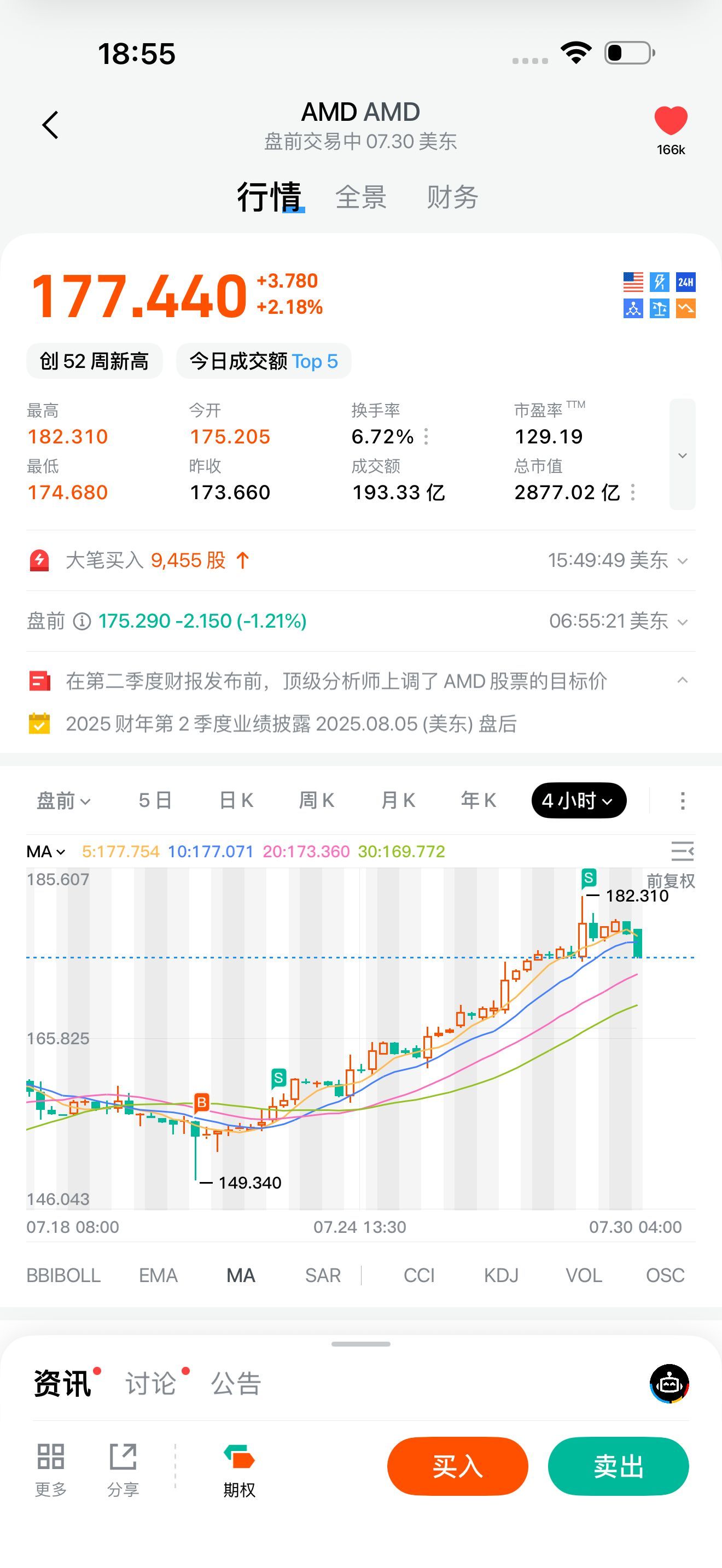Switch indicator to KDJ
Image resolution: width=722 pixels, height=1568 pixels.
(501, 1275)
